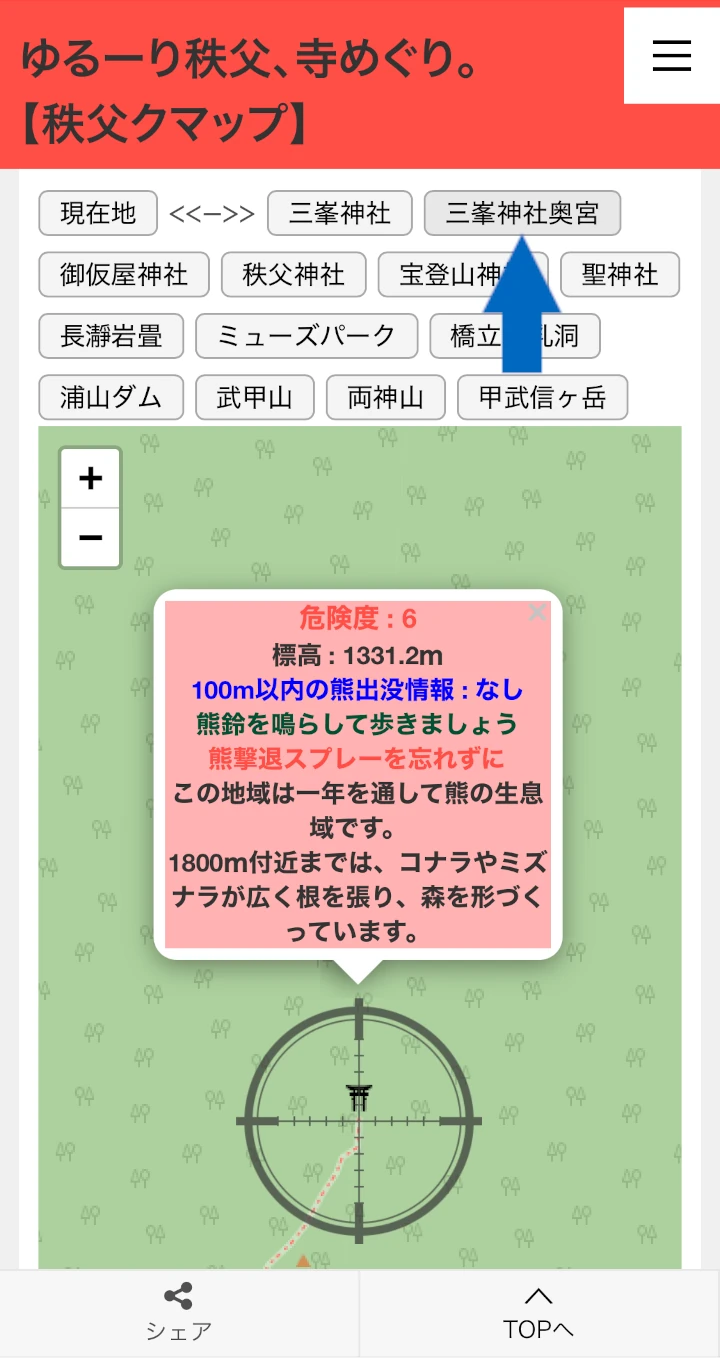Share this page via シェア
Image resolution: width=720 pixels, height=1358 pixels.
[179, 1313]
